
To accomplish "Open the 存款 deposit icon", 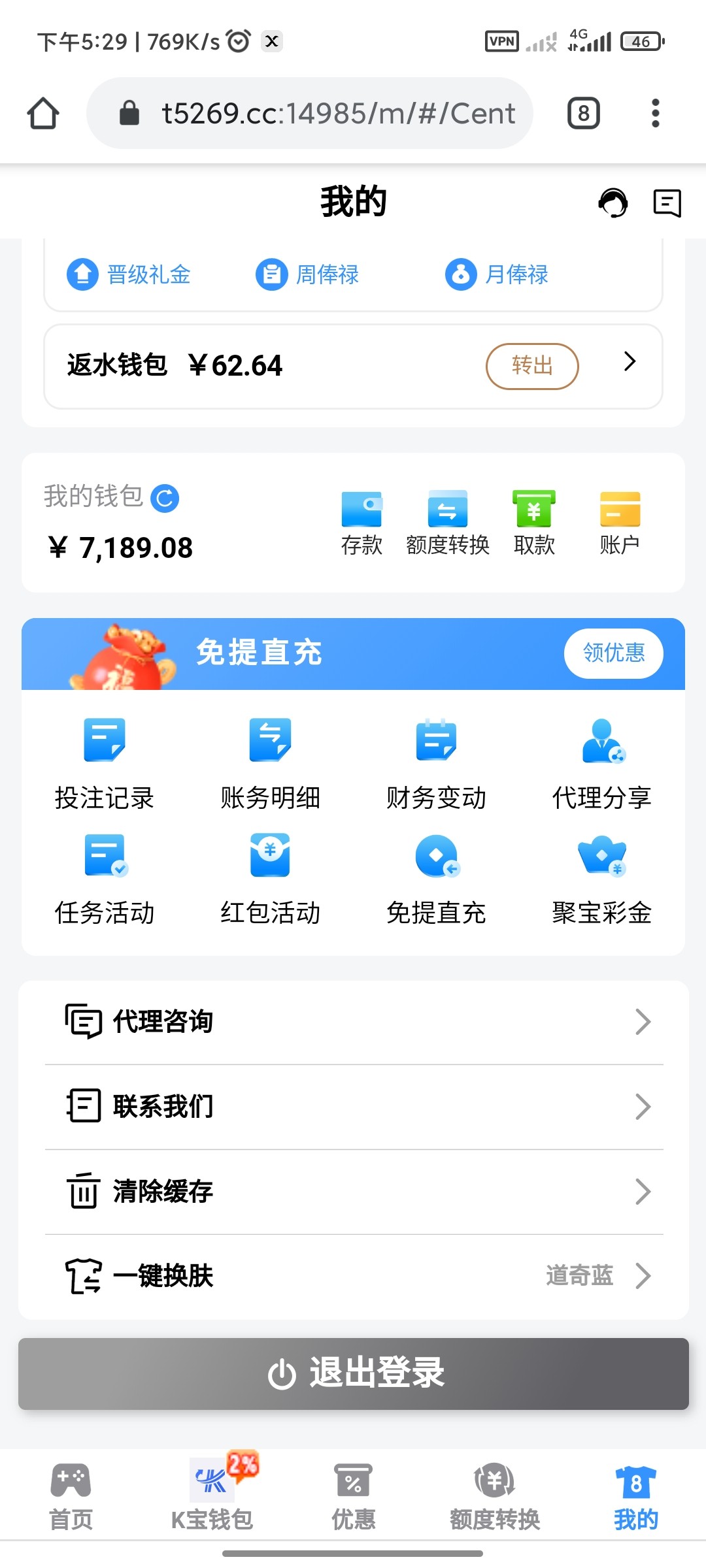I will point(361,523).
